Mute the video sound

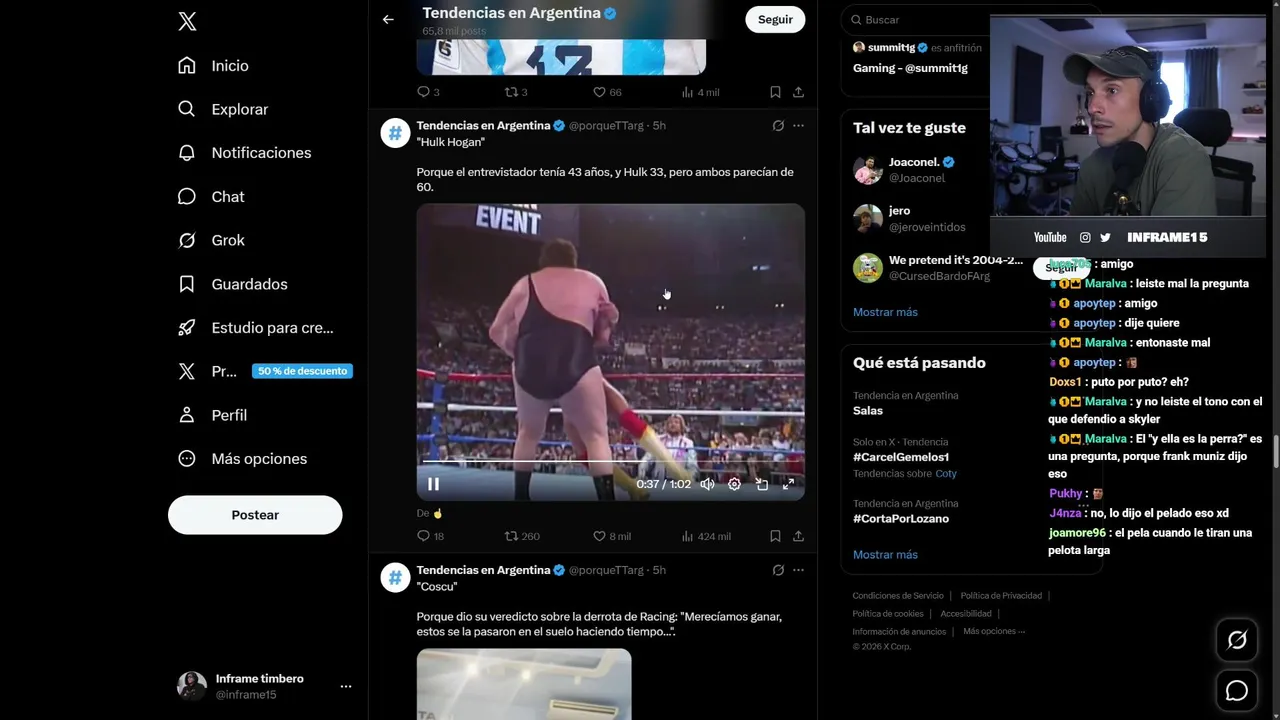click(707, 484)
